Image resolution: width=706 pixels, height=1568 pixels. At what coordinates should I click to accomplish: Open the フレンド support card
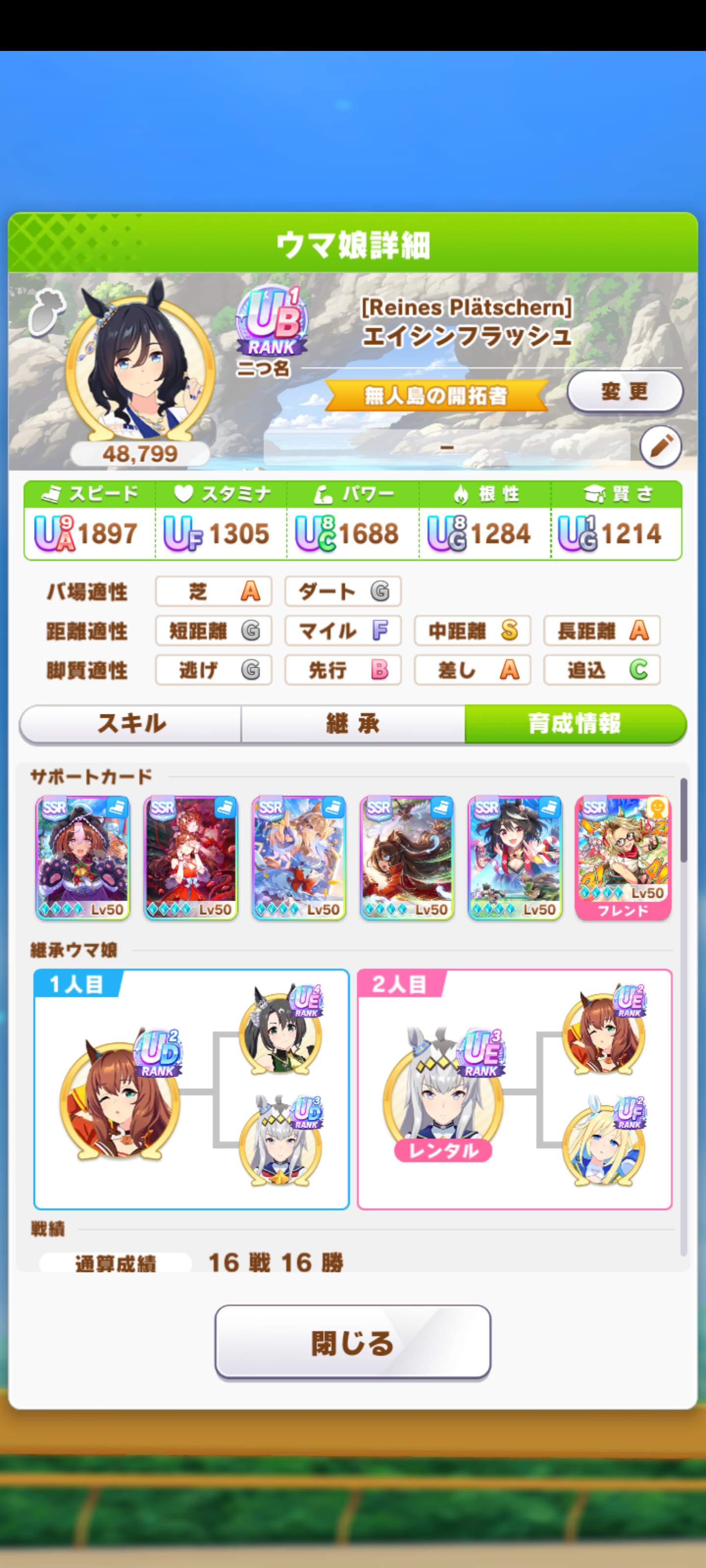(x=623, y=857)
